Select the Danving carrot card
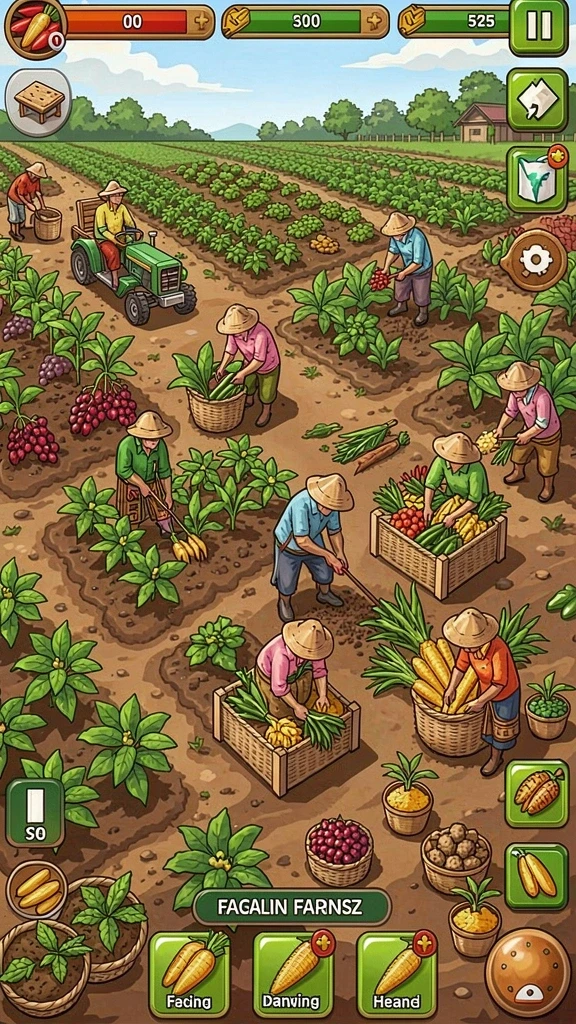This screenshot has width=576, height=1024. point(293,974)
